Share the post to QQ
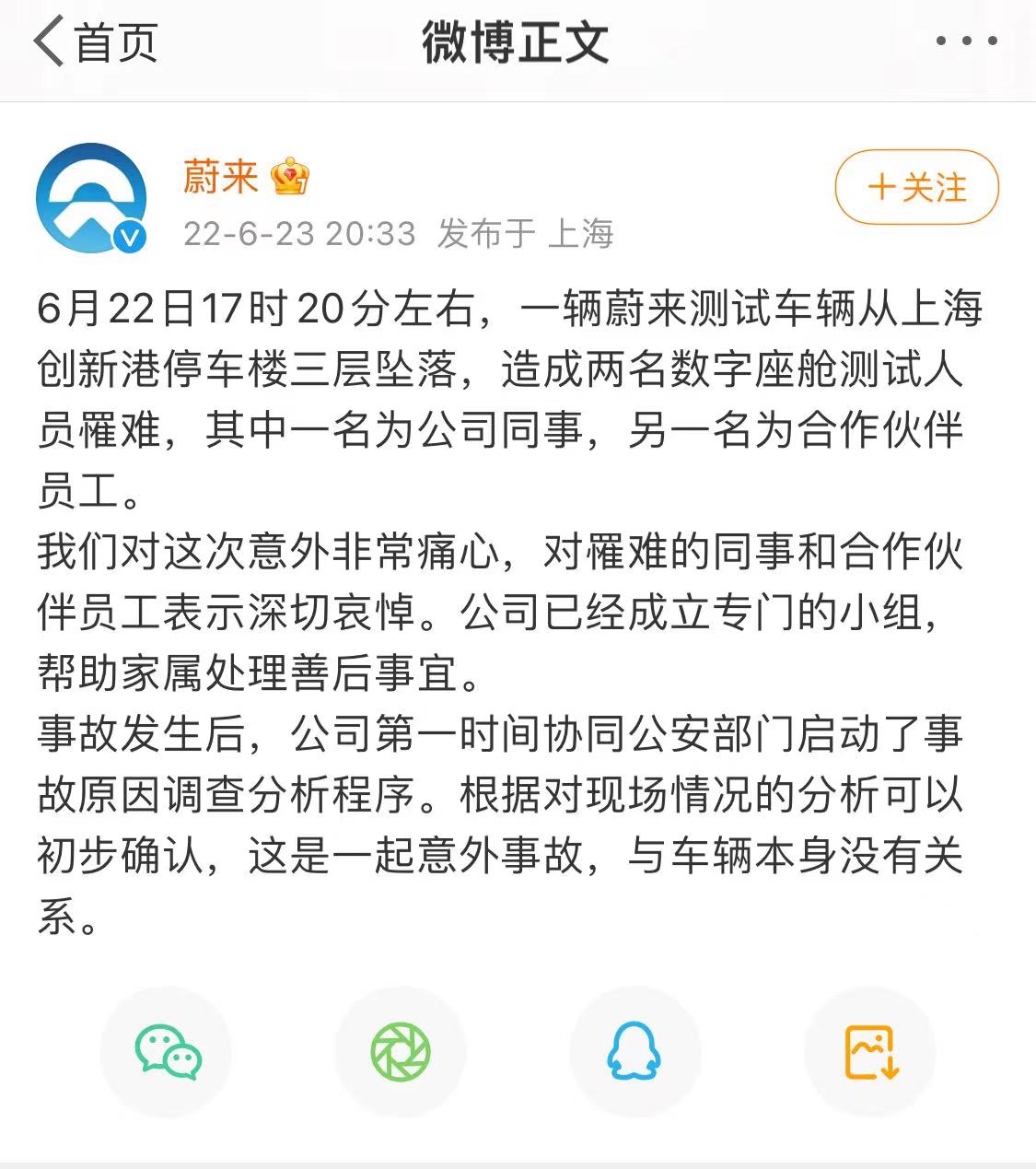 click(x=634, y=1051)
